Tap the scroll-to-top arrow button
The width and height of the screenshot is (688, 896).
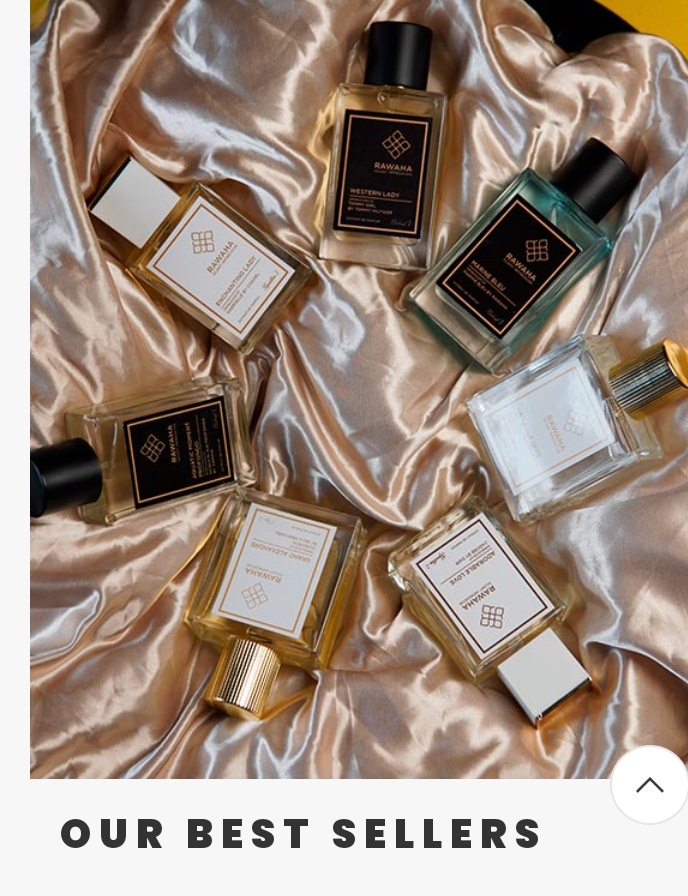click(649, 785)
